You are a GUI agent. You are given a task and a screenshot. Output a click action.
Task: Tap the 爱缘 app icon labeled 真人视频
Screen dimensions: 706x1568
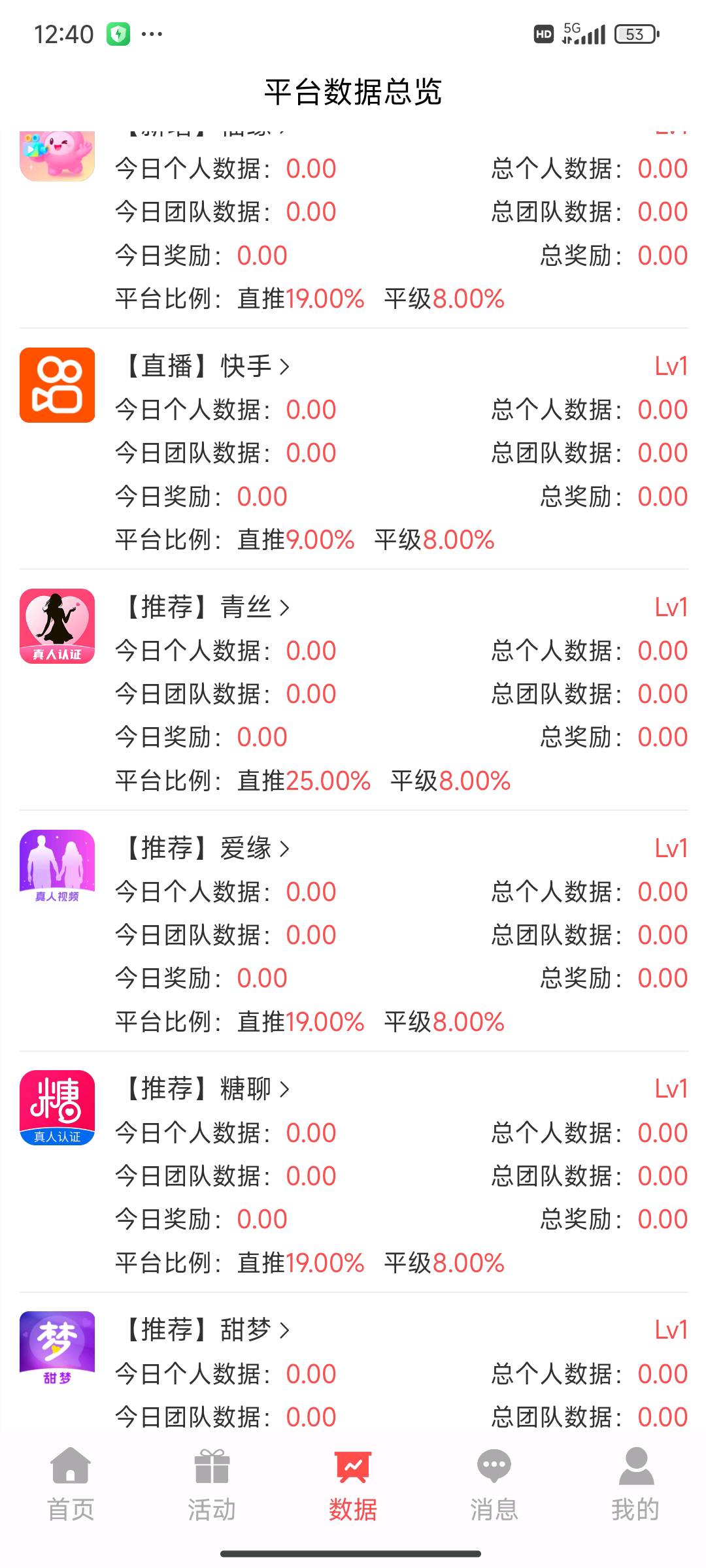[x=57, y=867]
